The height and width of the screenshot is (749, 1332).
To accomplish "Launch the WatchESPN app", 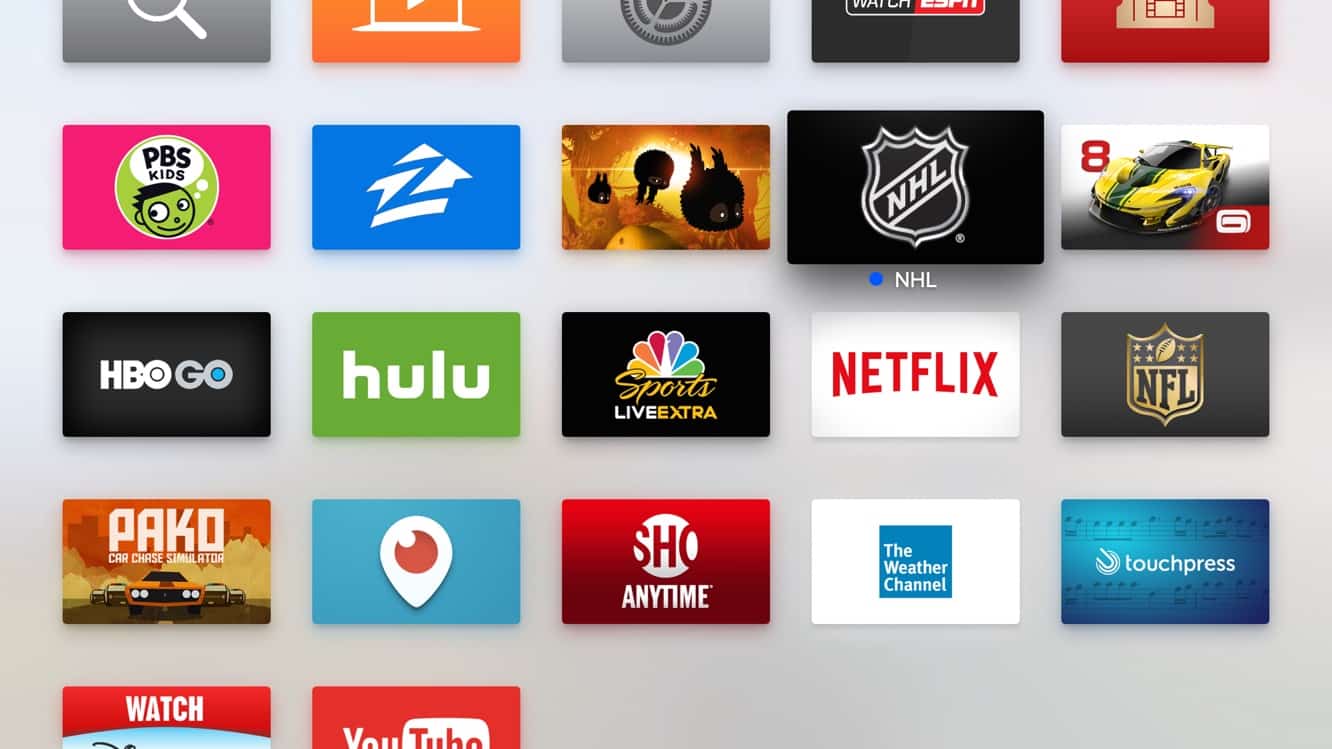I will pyautogui.click(x=915, y=30).
